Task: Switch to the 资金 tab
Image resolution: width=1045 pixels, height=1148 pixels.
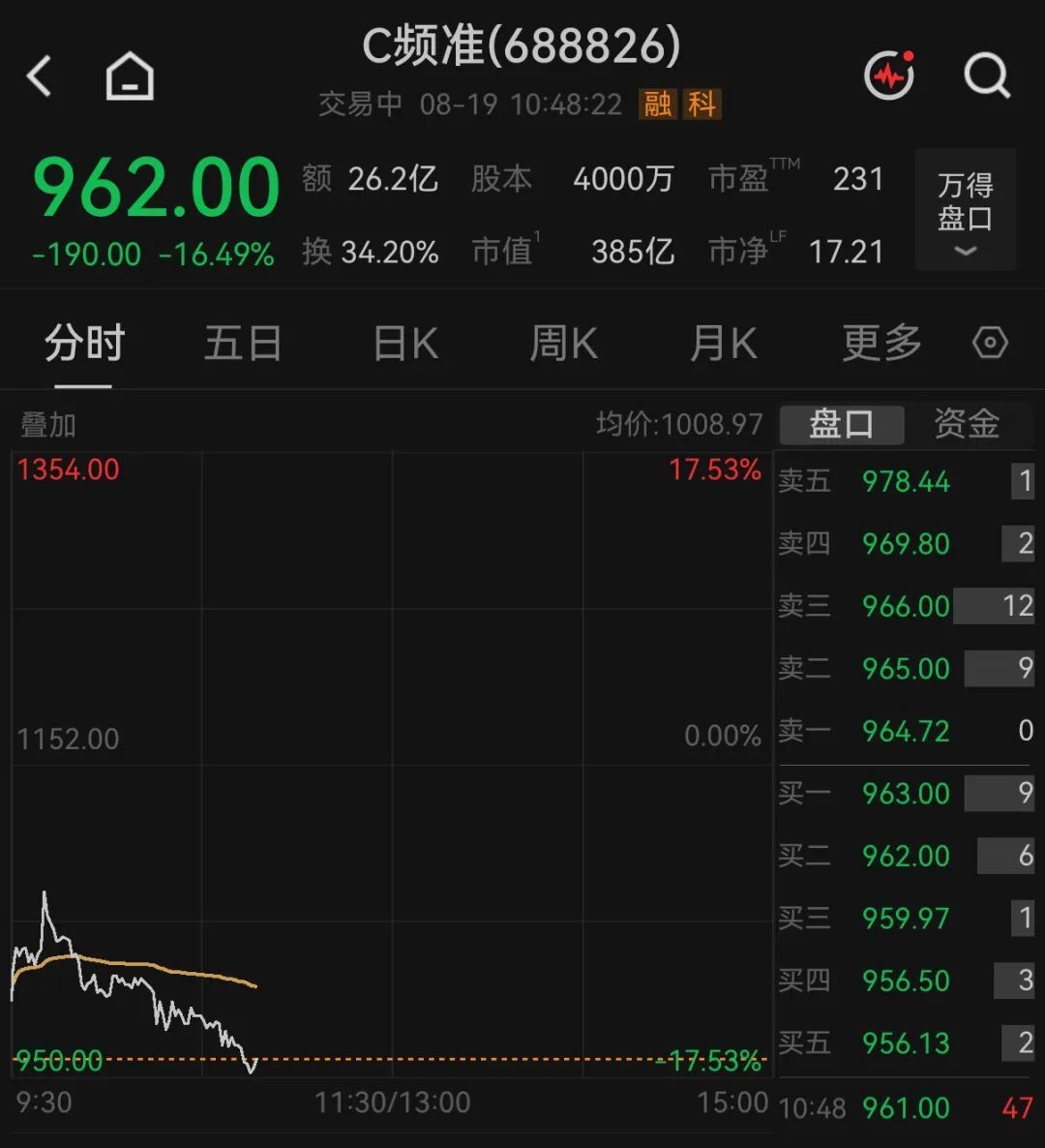Action: pyautogui.click(x=967, y=424)
